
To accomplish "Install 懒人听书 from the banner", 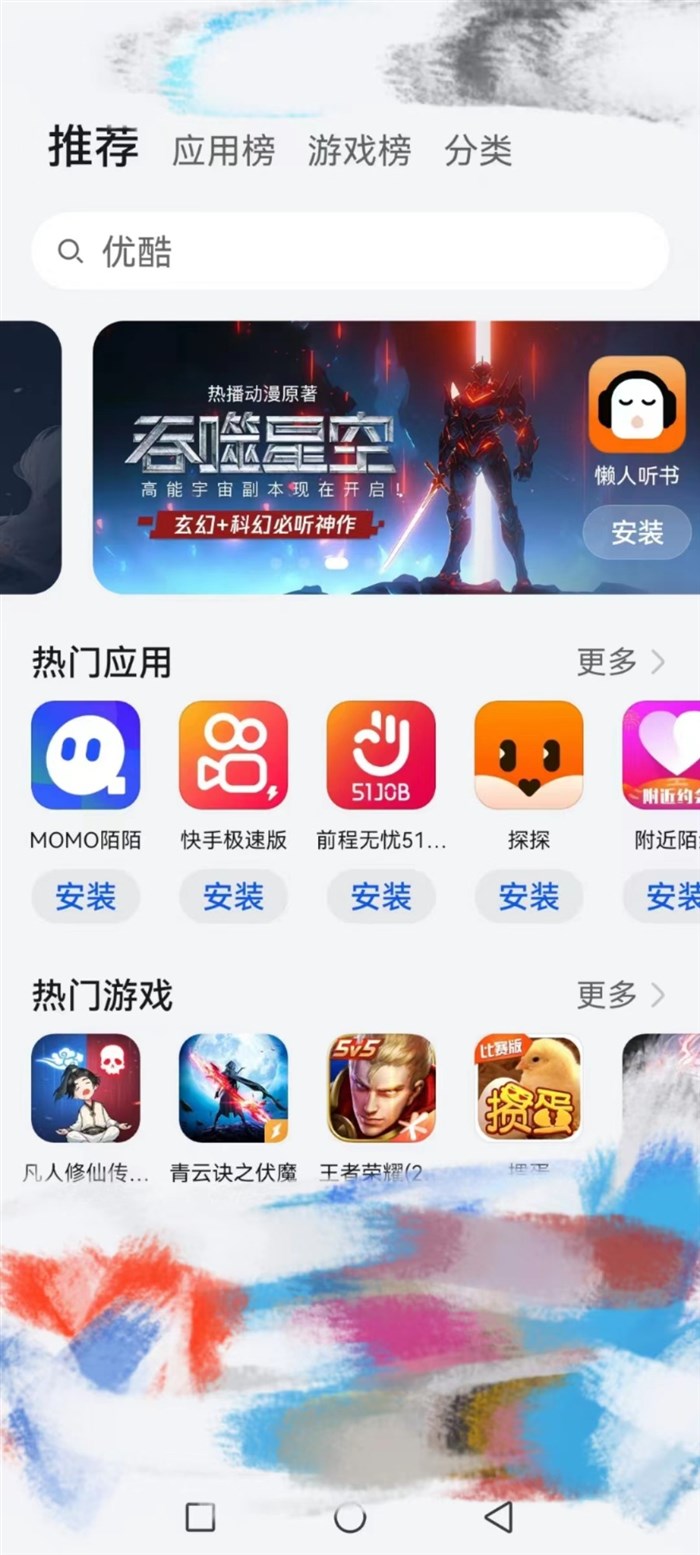I will [x=637, y=532].
